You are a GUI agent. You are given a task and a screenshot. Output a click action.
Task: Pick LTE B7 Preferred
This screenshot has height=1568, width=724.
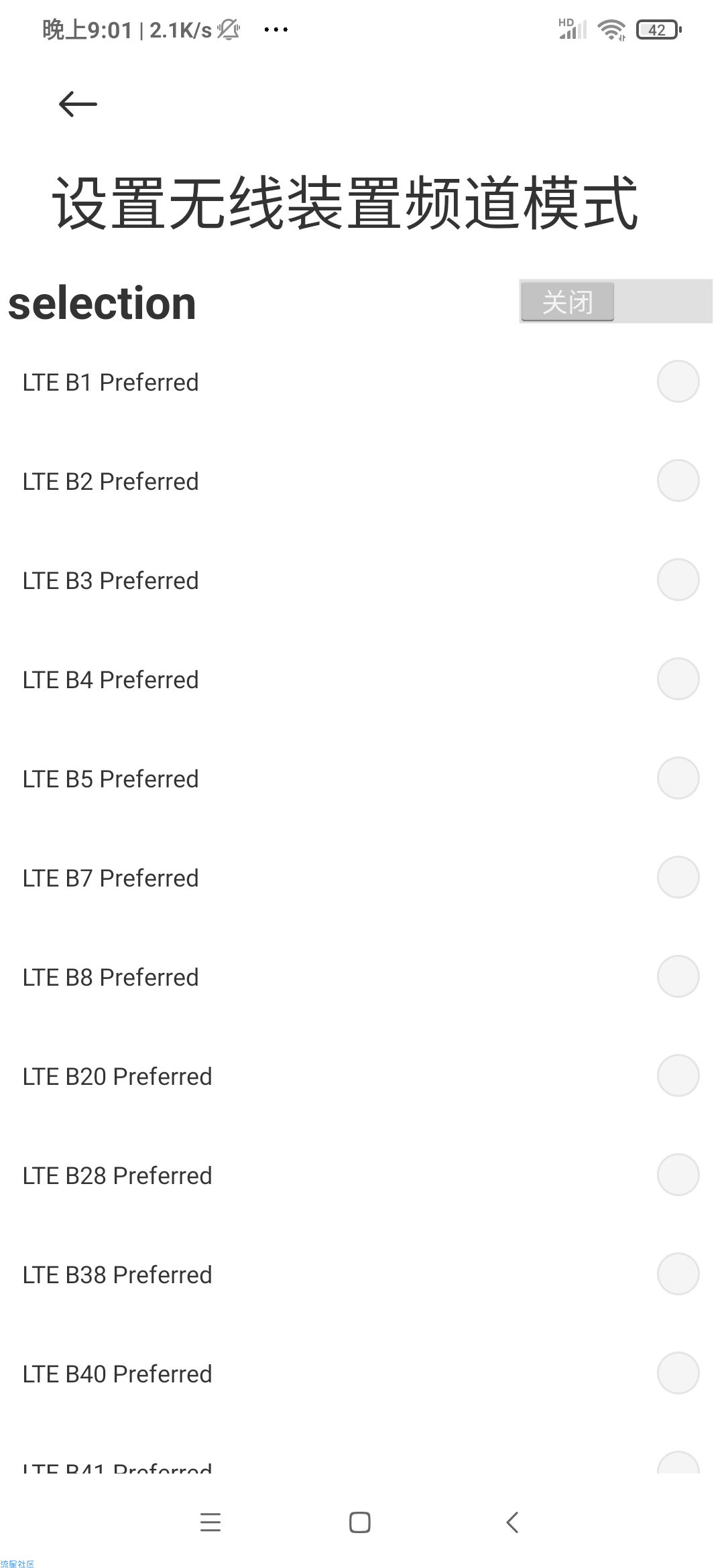[362, 878]
